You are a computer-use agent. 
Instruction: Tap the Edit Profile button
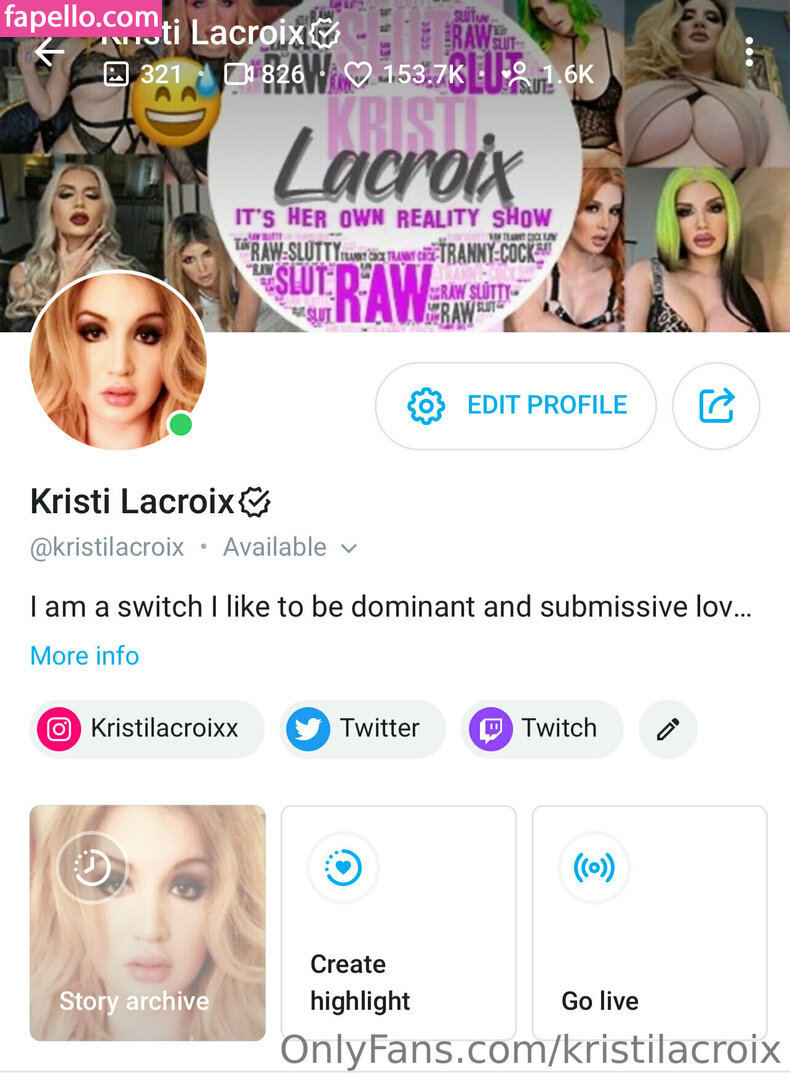[x=516, y=405]
